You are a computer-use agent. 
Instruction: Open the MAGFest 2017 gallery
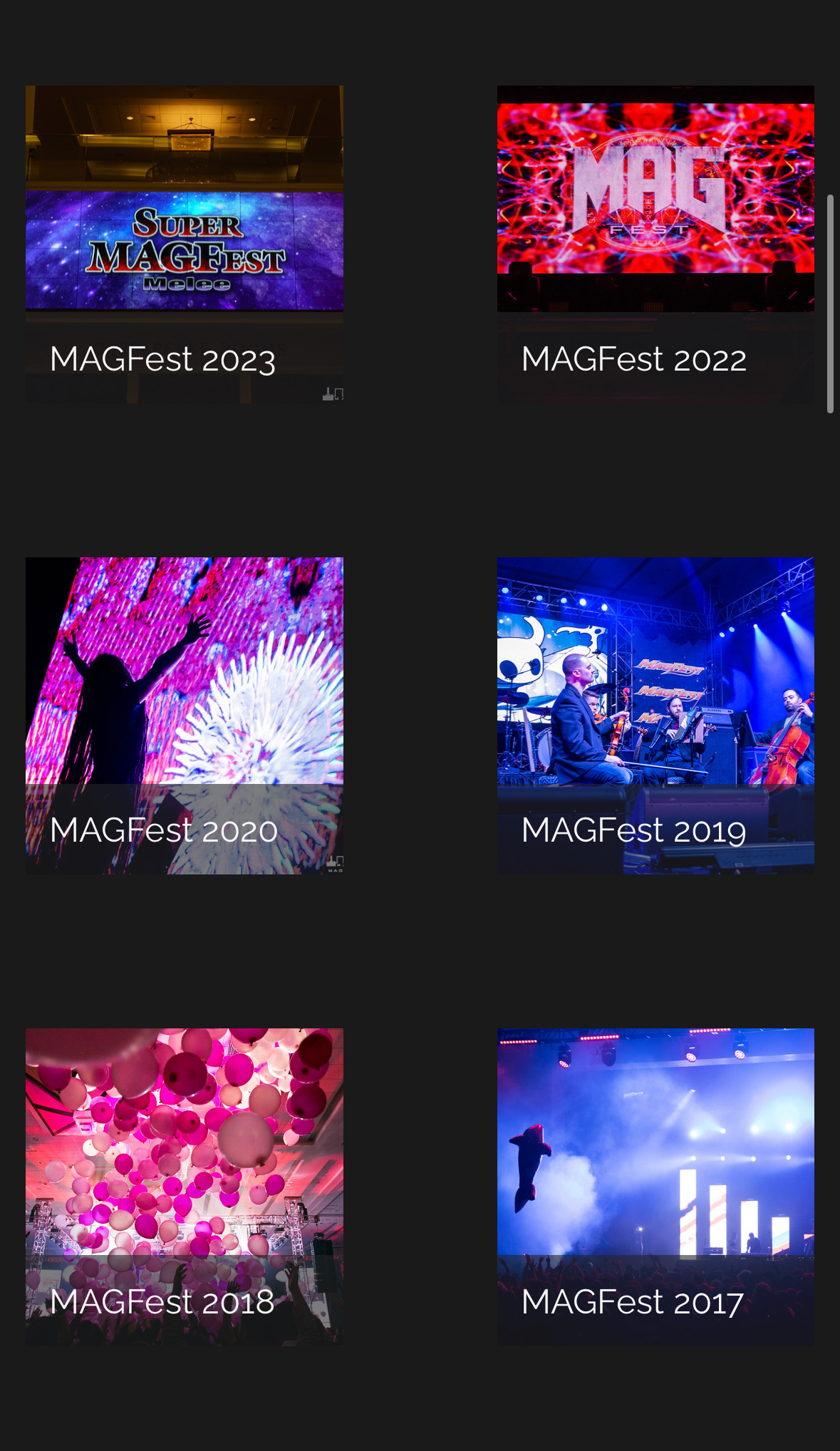(x=655, y=1187)
